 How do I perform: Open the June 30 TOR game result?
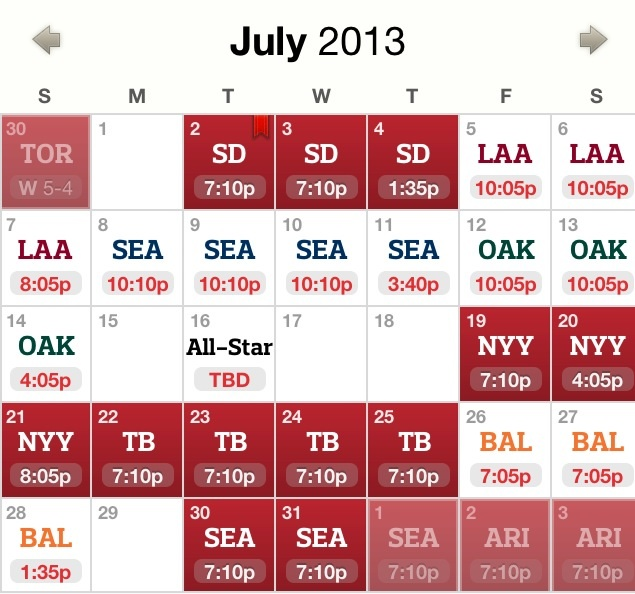coord(46,162)
